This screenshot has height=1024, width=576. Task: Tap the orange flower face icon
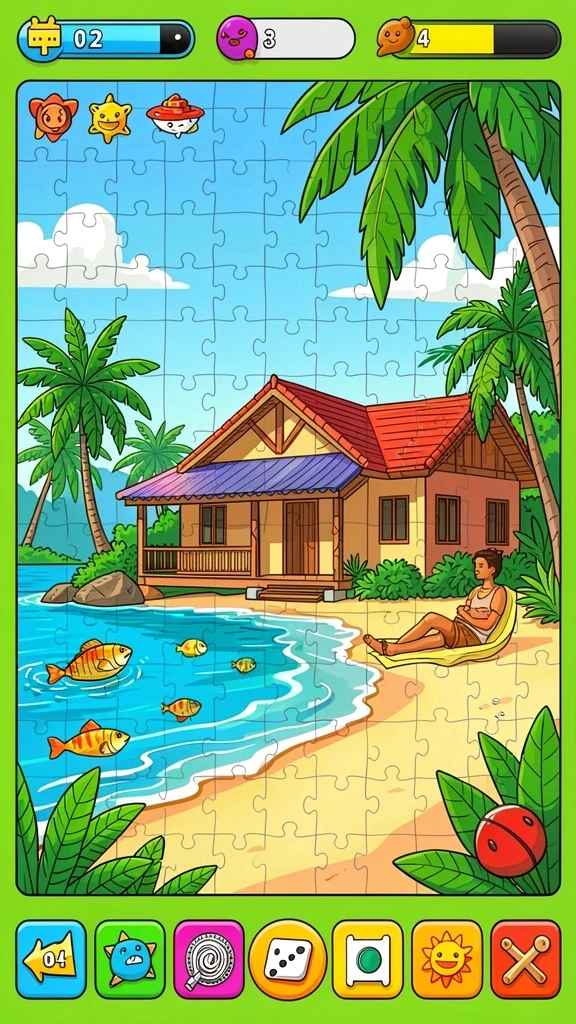pyautogui.click(x=54, y=117)
